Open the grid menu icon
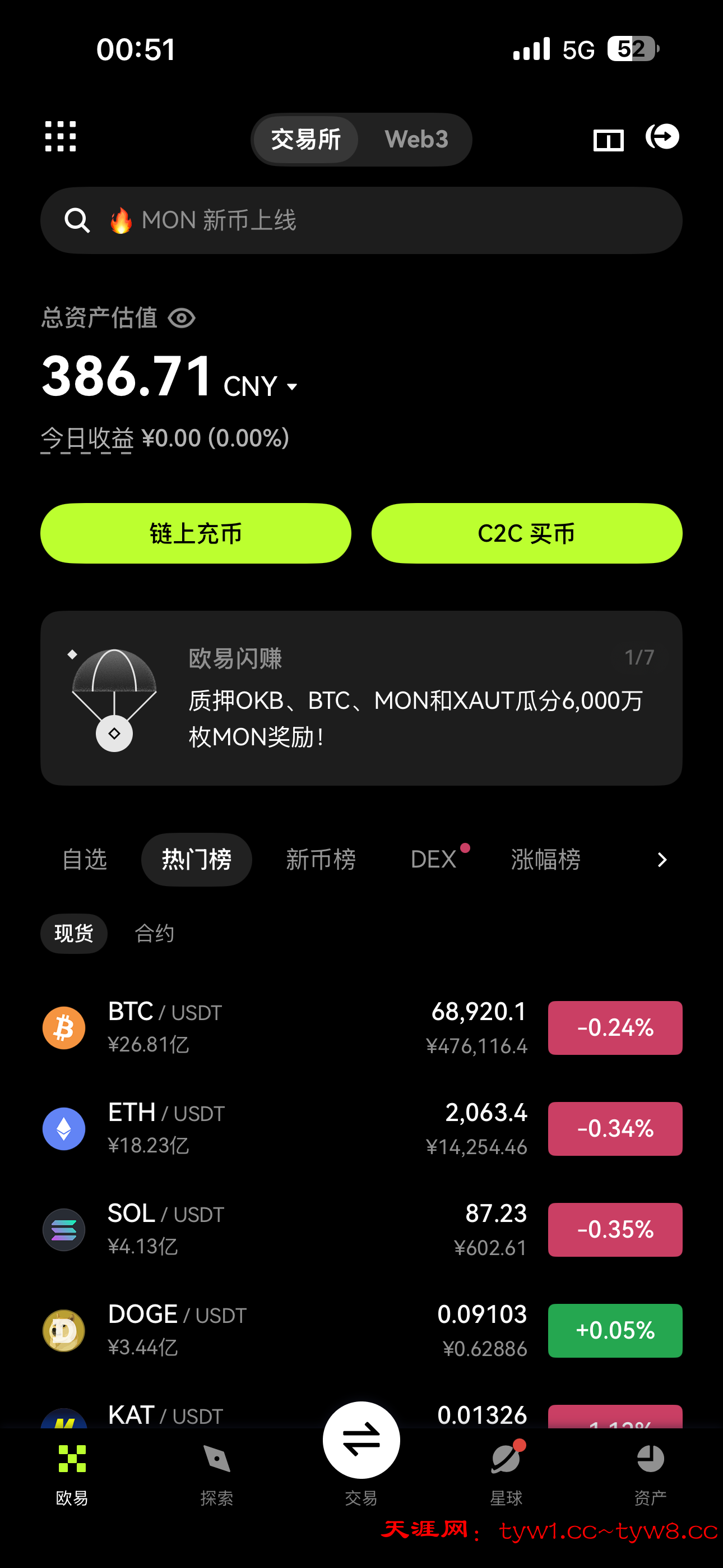 [x=61, y=136]
